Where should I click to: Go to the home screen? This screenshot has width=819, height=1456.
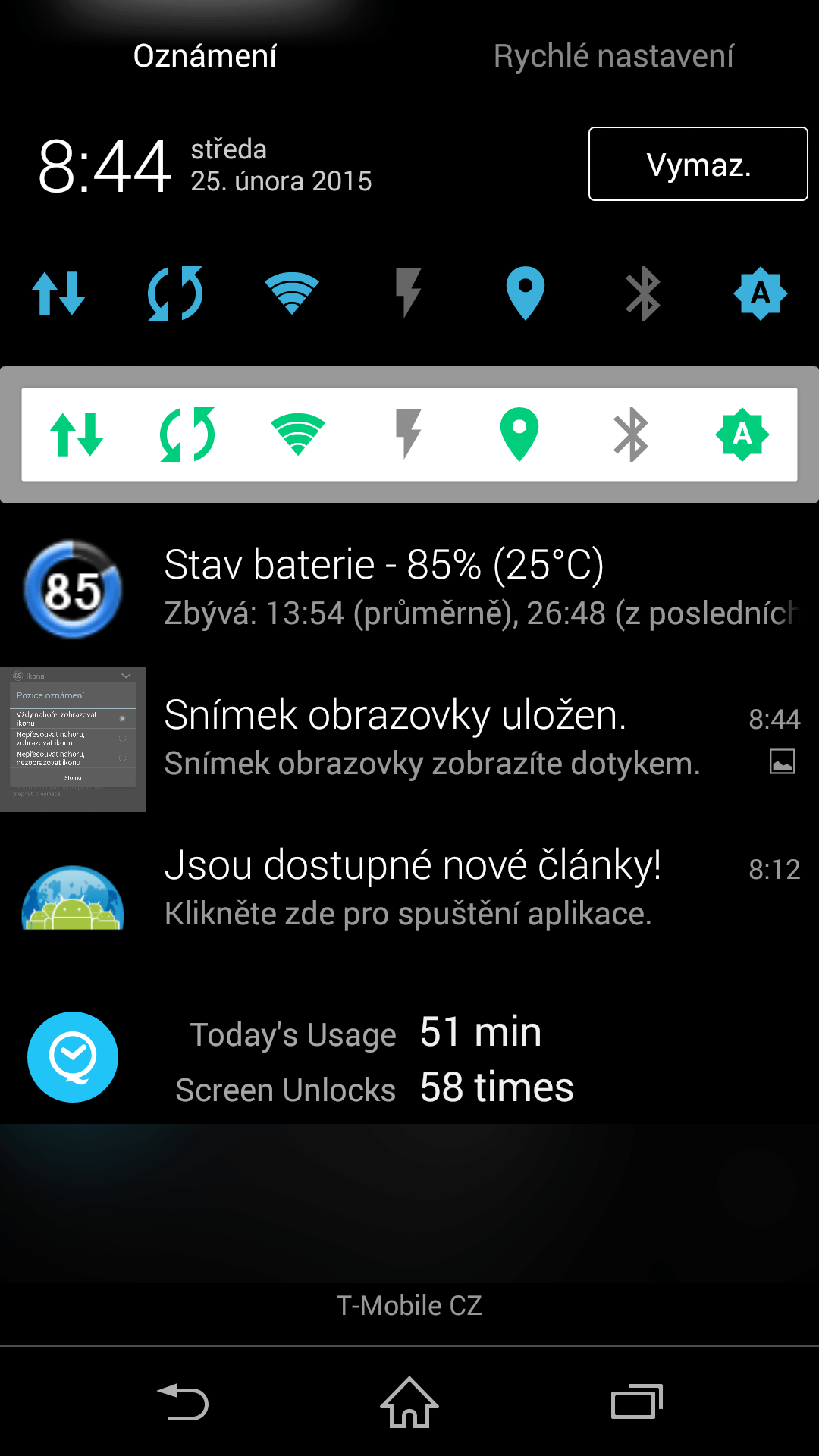click(409, 1402)
